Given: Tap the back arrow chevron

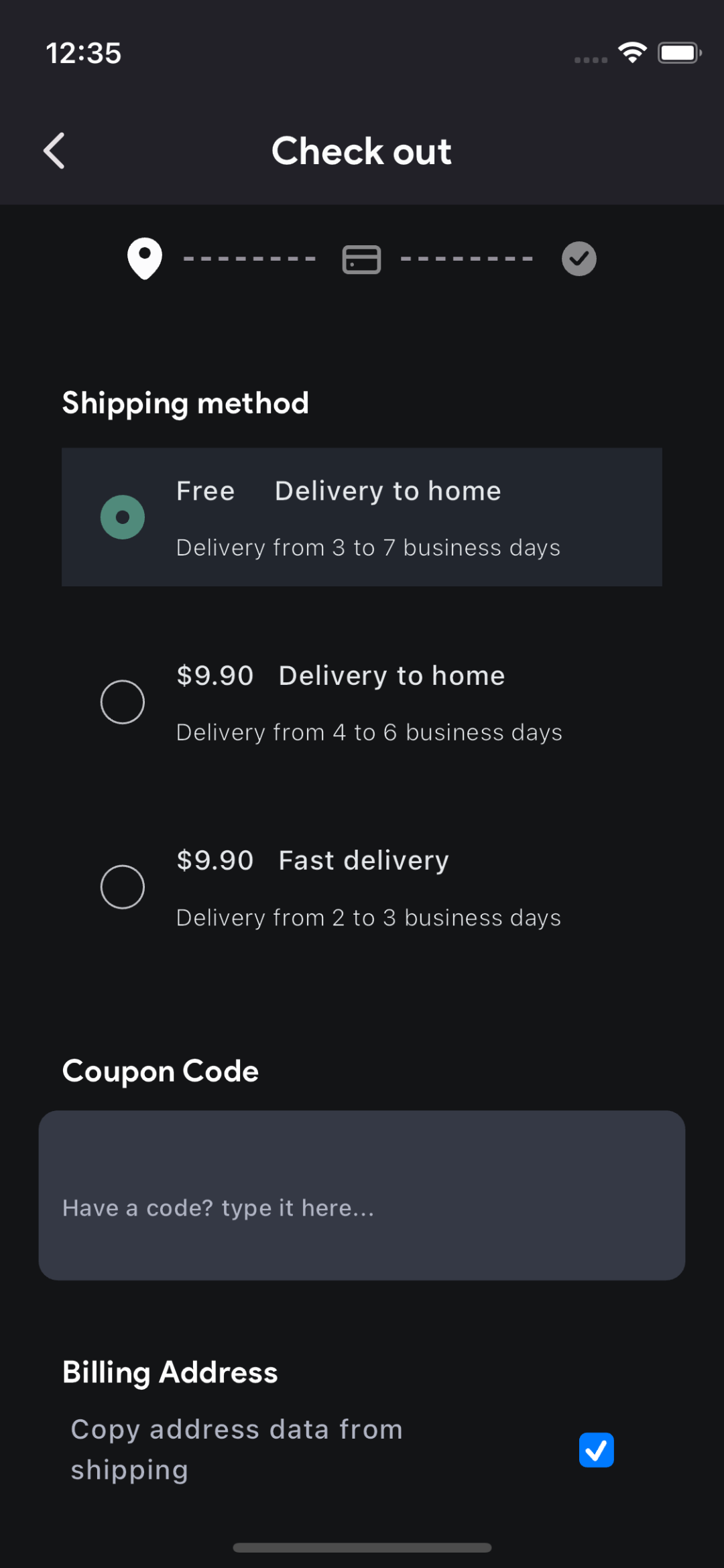Looking at the screenshot, I should pos(54,151).
